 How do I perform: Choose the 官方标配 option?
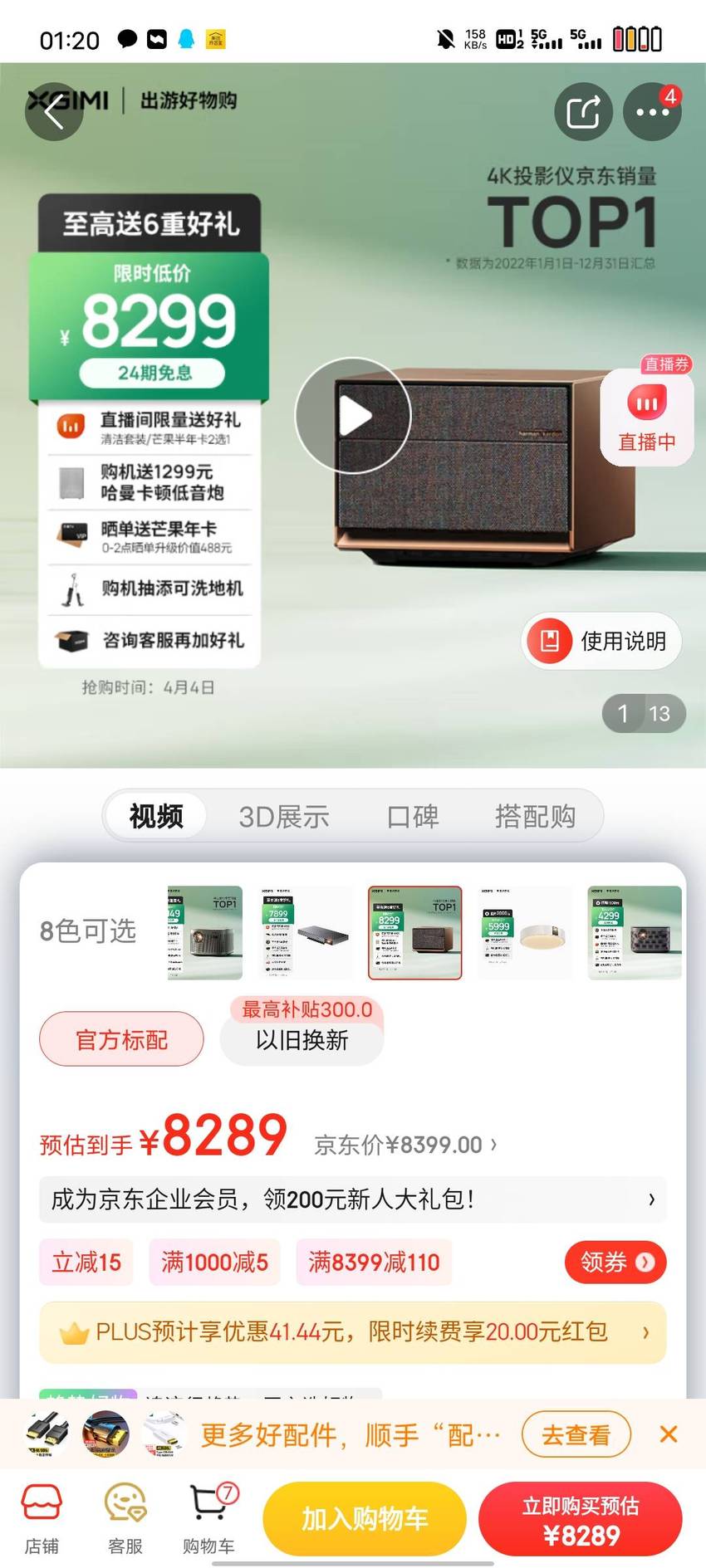(x=121, y=1039)
